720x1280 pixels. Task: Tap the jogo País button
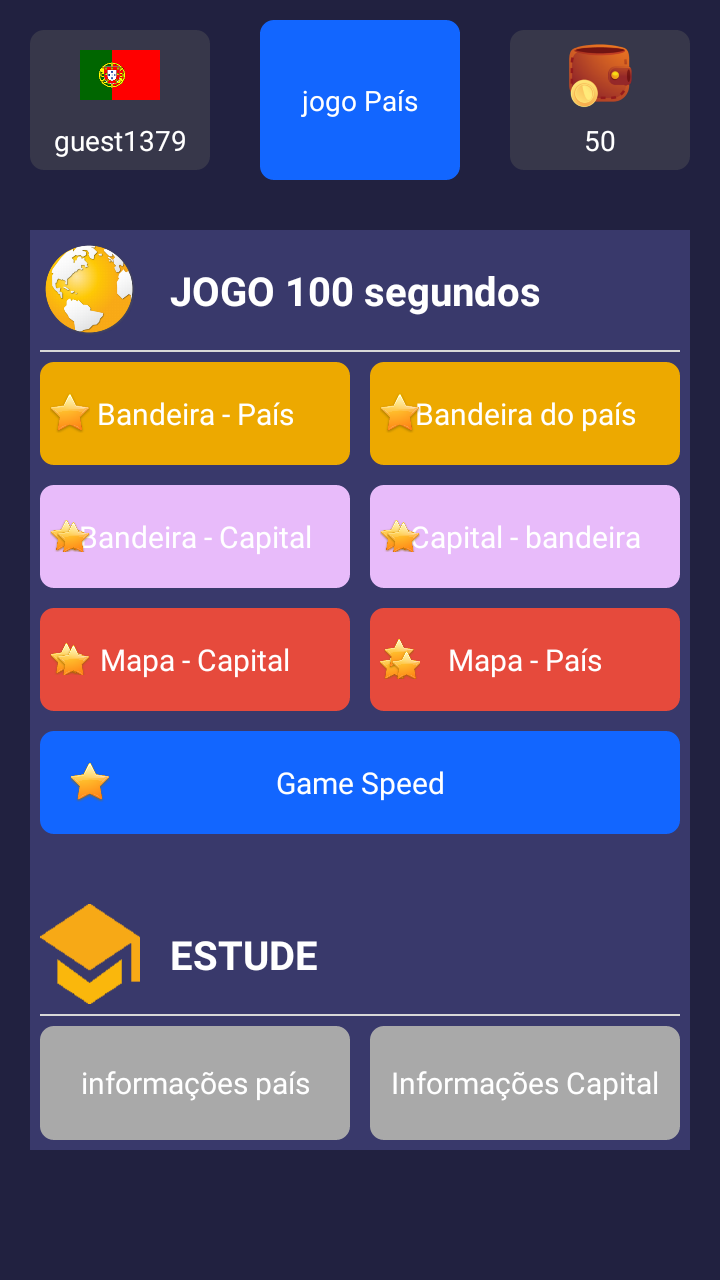(x=360, y=100)
